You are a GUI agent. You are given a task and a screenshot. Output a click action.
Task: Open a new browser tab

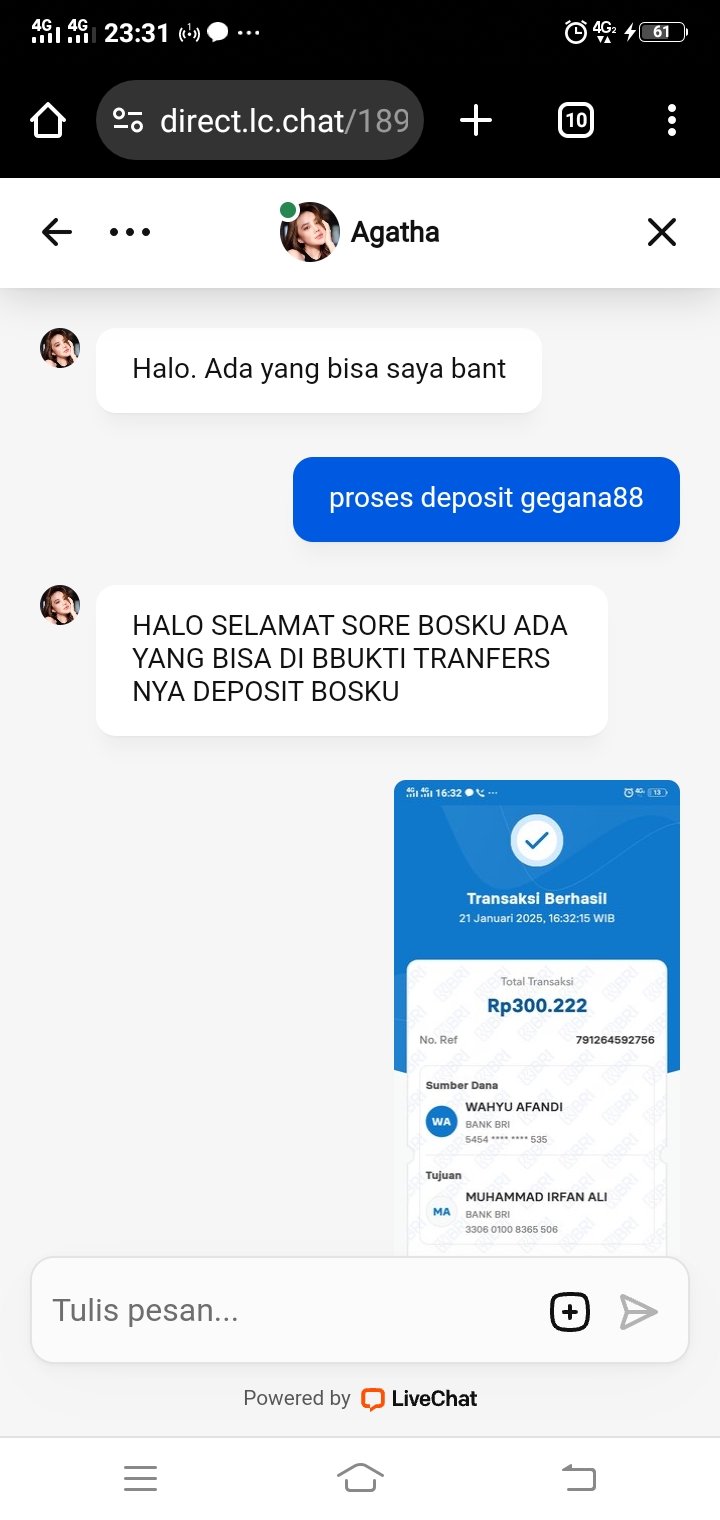tap(476, 121)
